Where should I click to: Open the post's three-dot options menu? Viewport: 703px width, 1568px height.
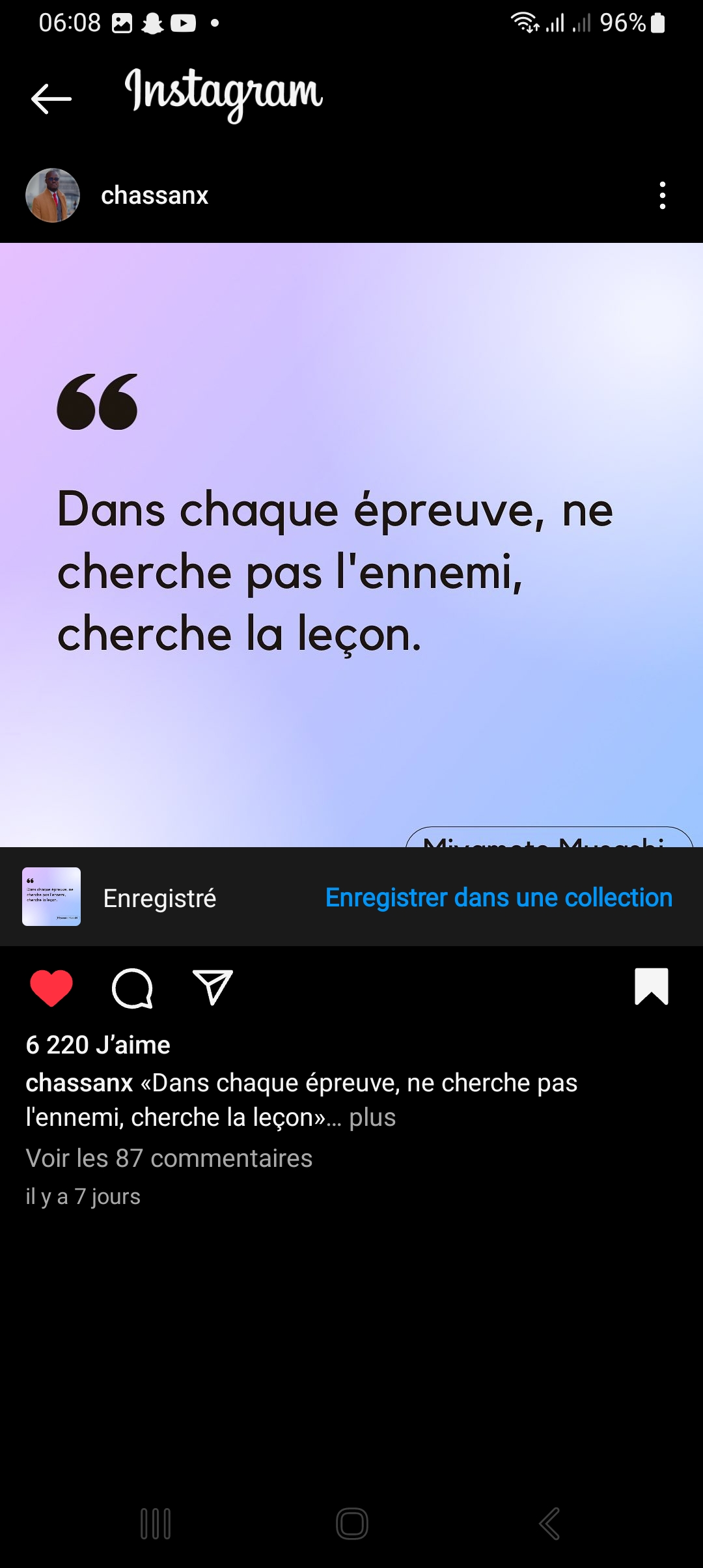662,195
